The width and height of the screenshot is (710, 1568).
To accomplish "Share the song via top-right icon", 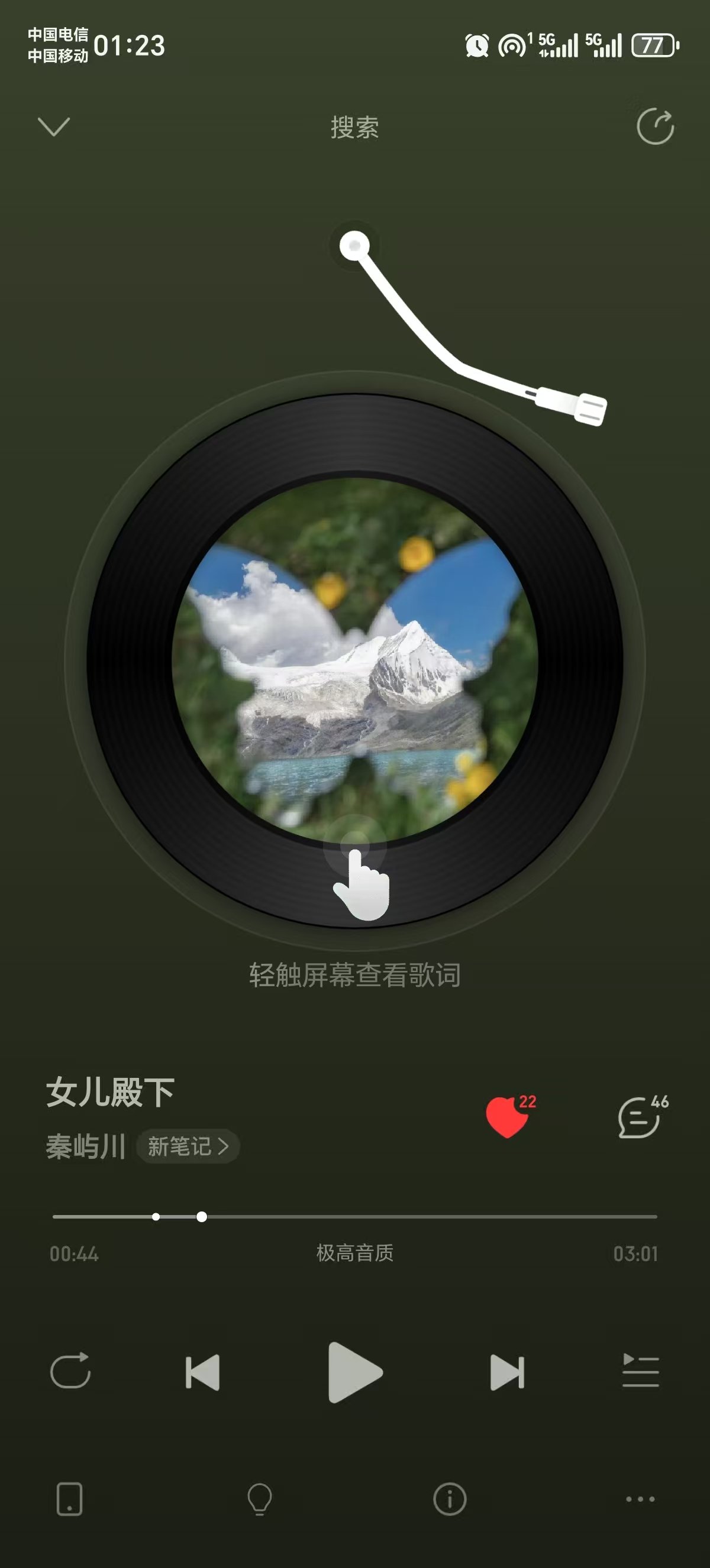I will [x=655, y=127].
